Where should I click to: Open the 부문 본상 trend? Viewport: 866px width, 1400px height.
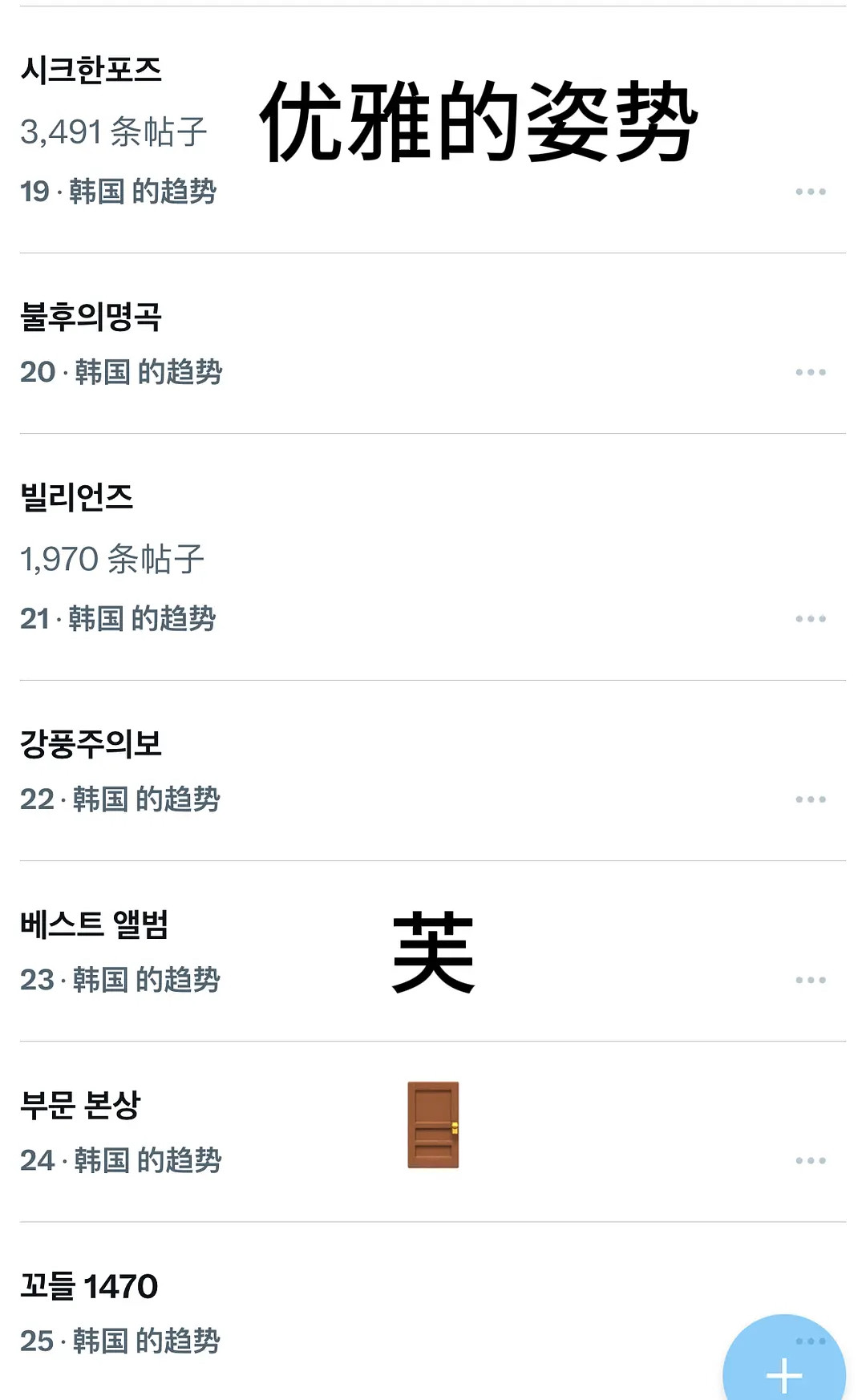(80, 1105)
